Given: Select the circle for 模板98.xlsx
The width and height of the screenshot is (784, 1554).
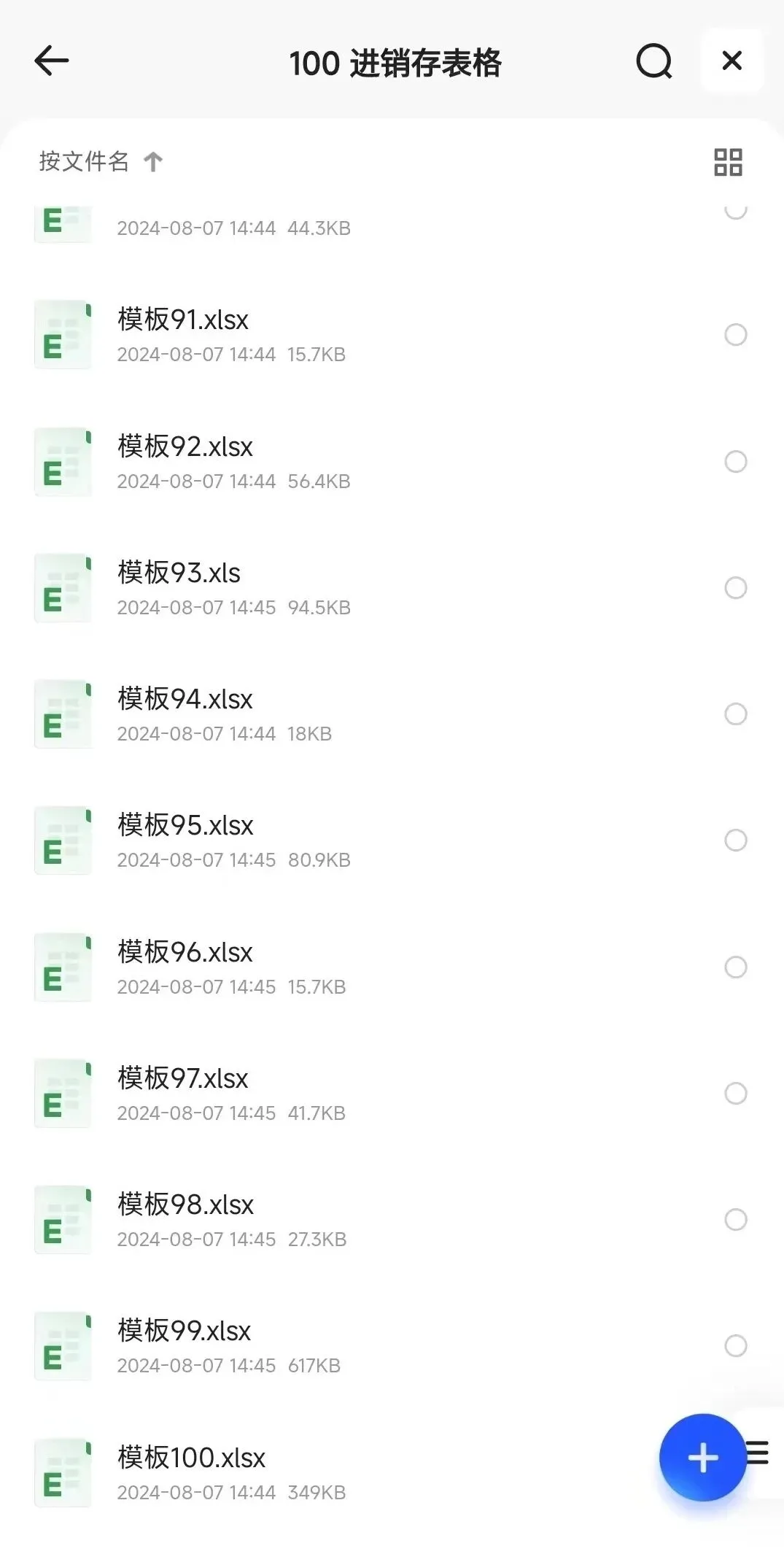Looking at the screenshot, I should pyautogui.click(x=735, y=1220).
